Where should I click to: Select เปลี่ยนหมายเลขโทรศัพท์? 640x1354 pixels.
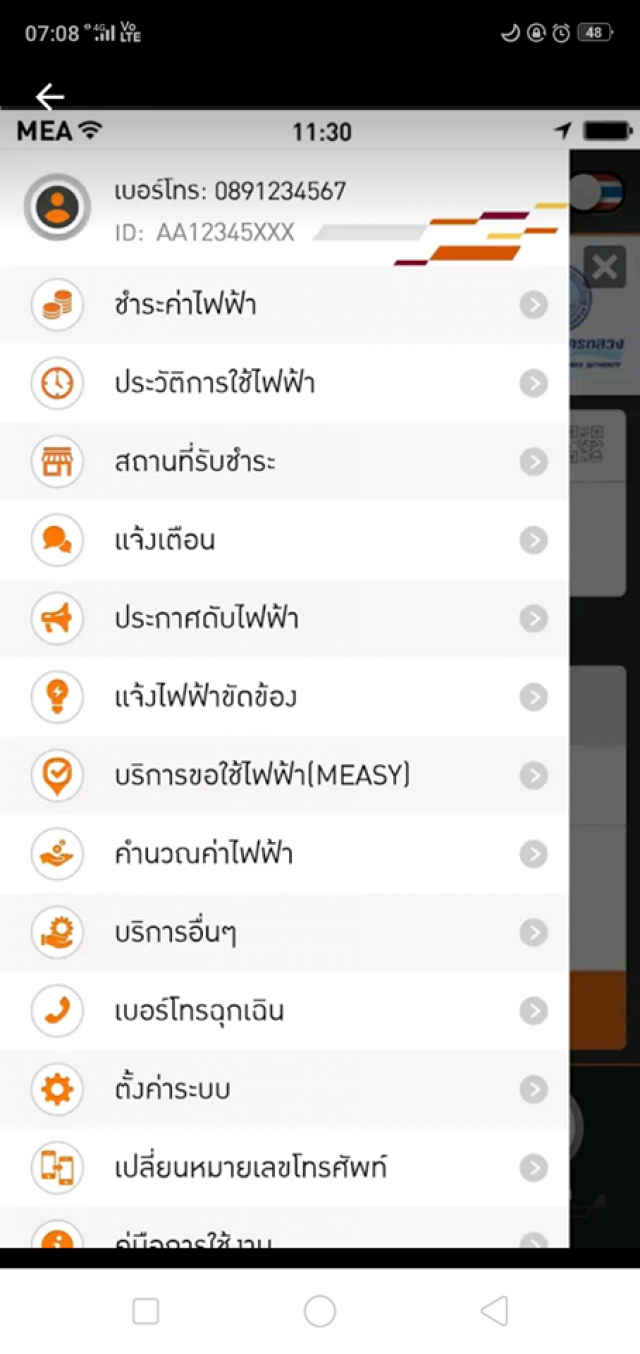tap(285, 1167)
